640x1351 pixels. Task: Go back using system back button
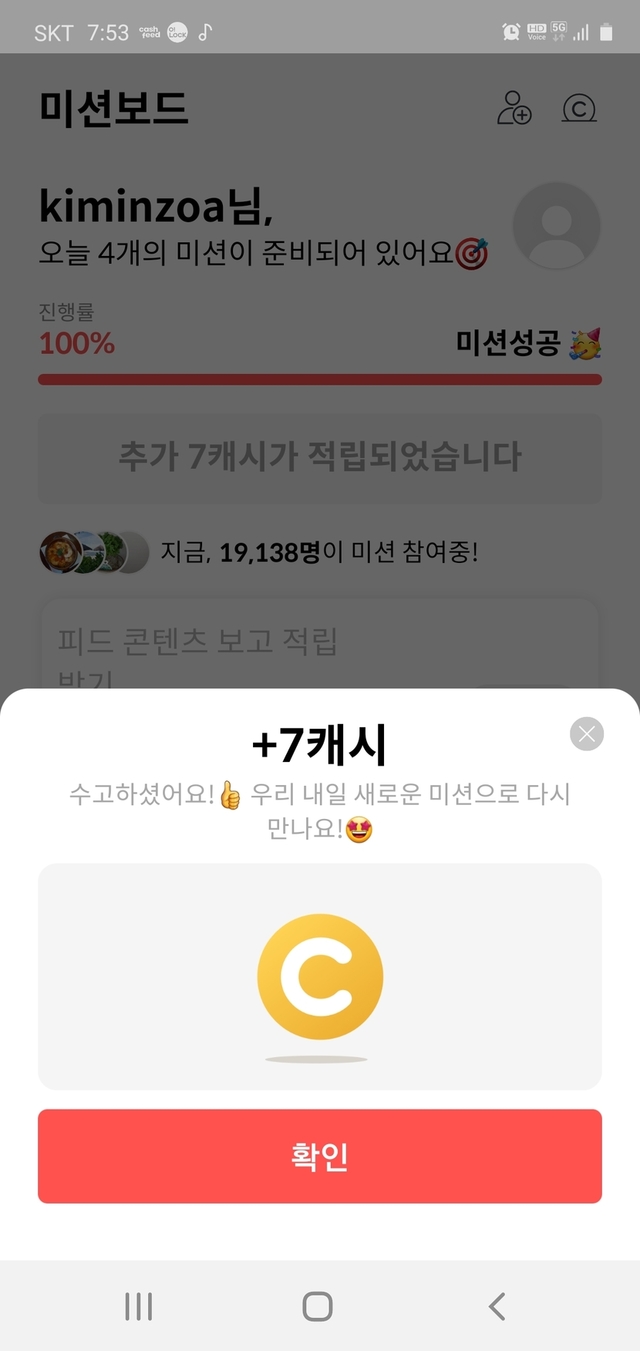[x=497, y=1306]
